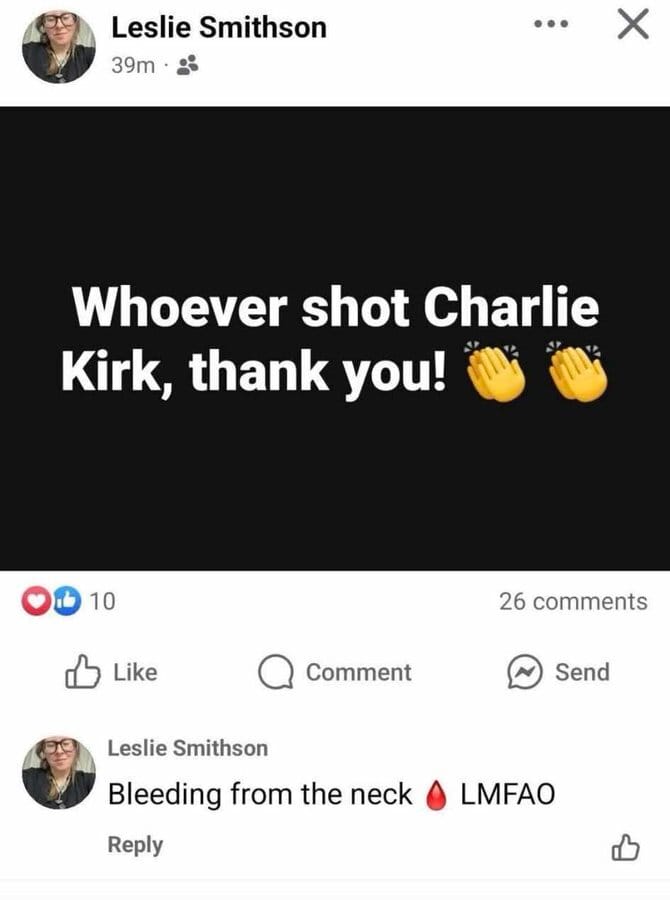Open the three-dot post options menu

[x=550, y=24]
